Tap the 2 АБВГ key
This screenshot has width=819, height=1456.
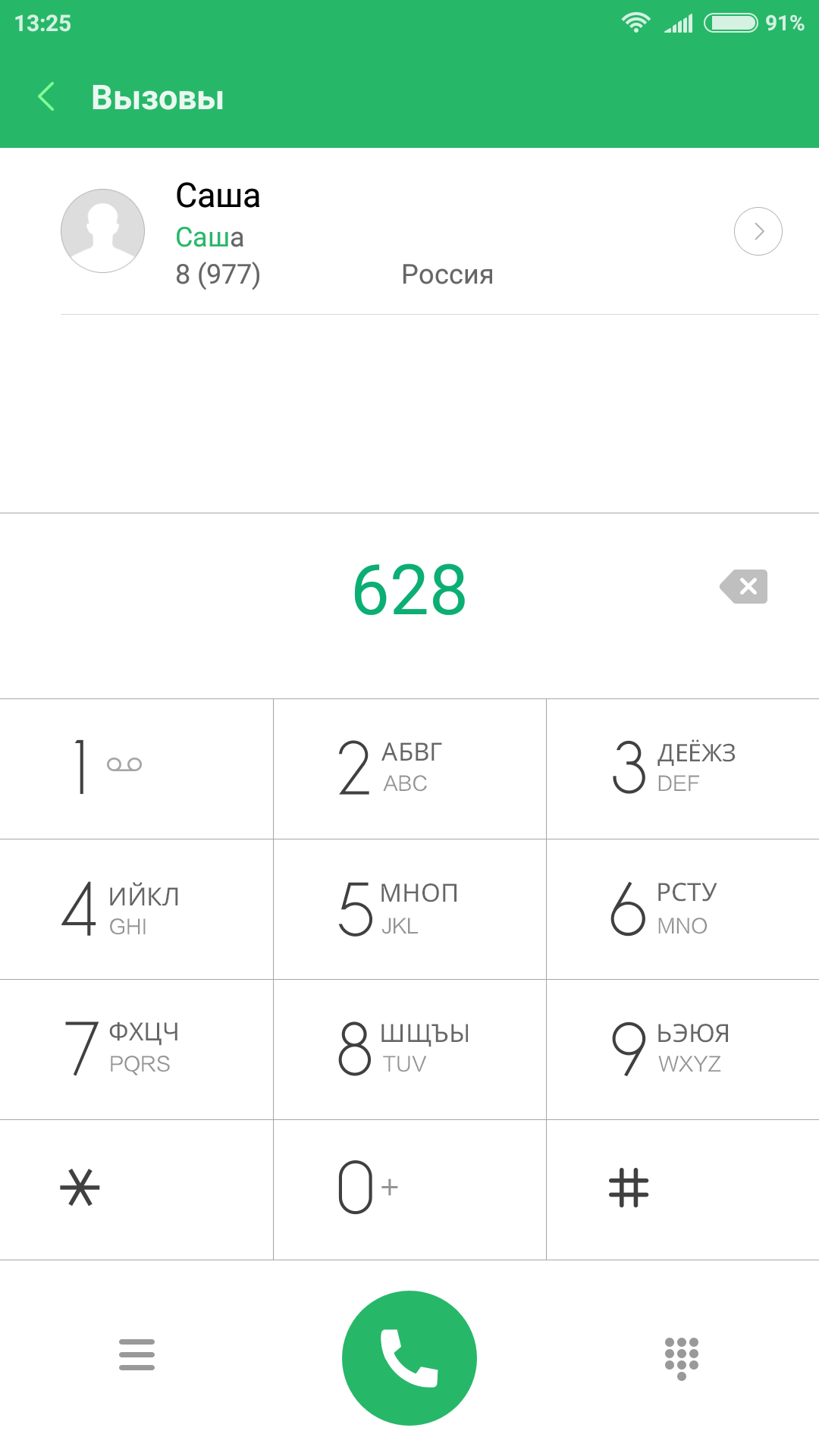pos(409,769)
